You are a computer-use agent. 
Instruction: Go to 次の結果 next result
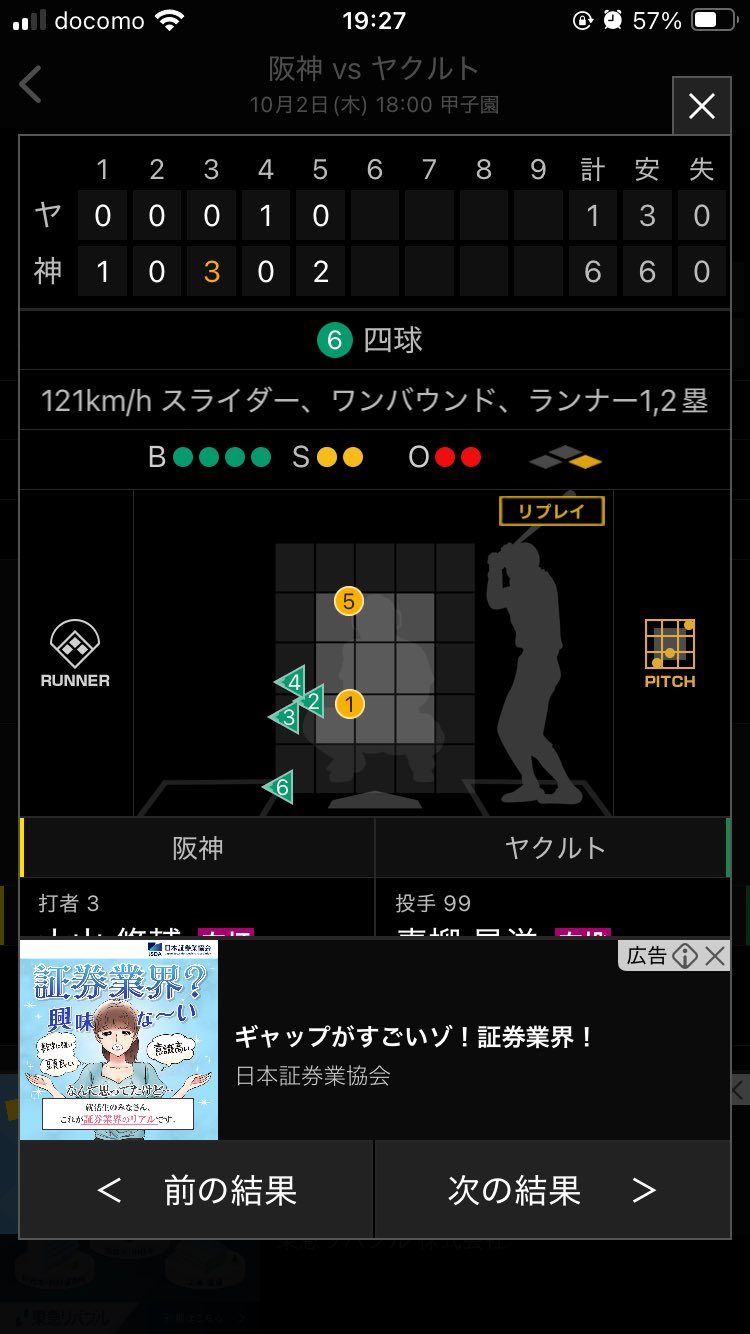point(552,1190)
